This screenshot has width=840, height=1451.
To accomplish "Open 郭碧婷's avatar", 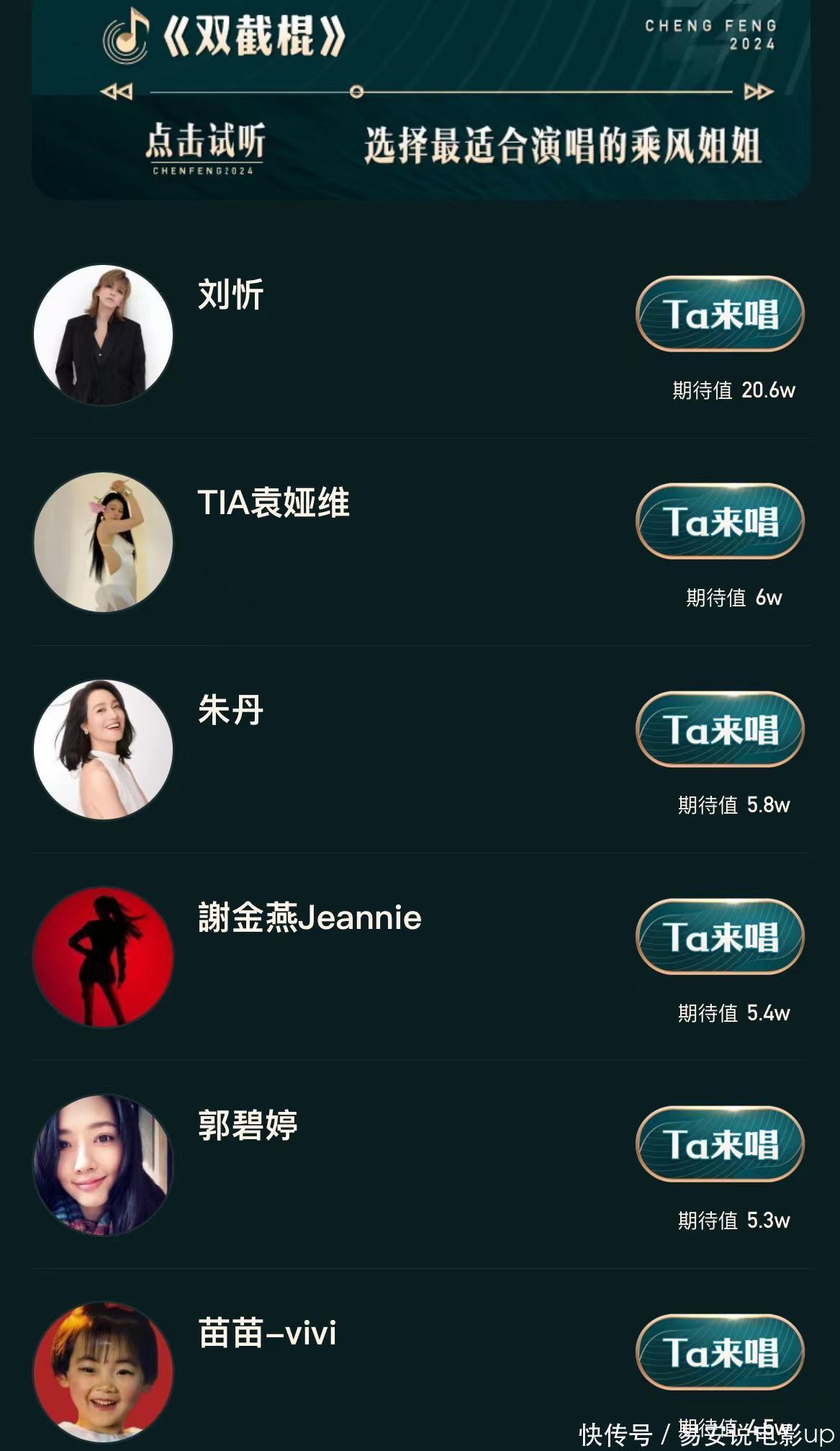I will point(104,1164).
